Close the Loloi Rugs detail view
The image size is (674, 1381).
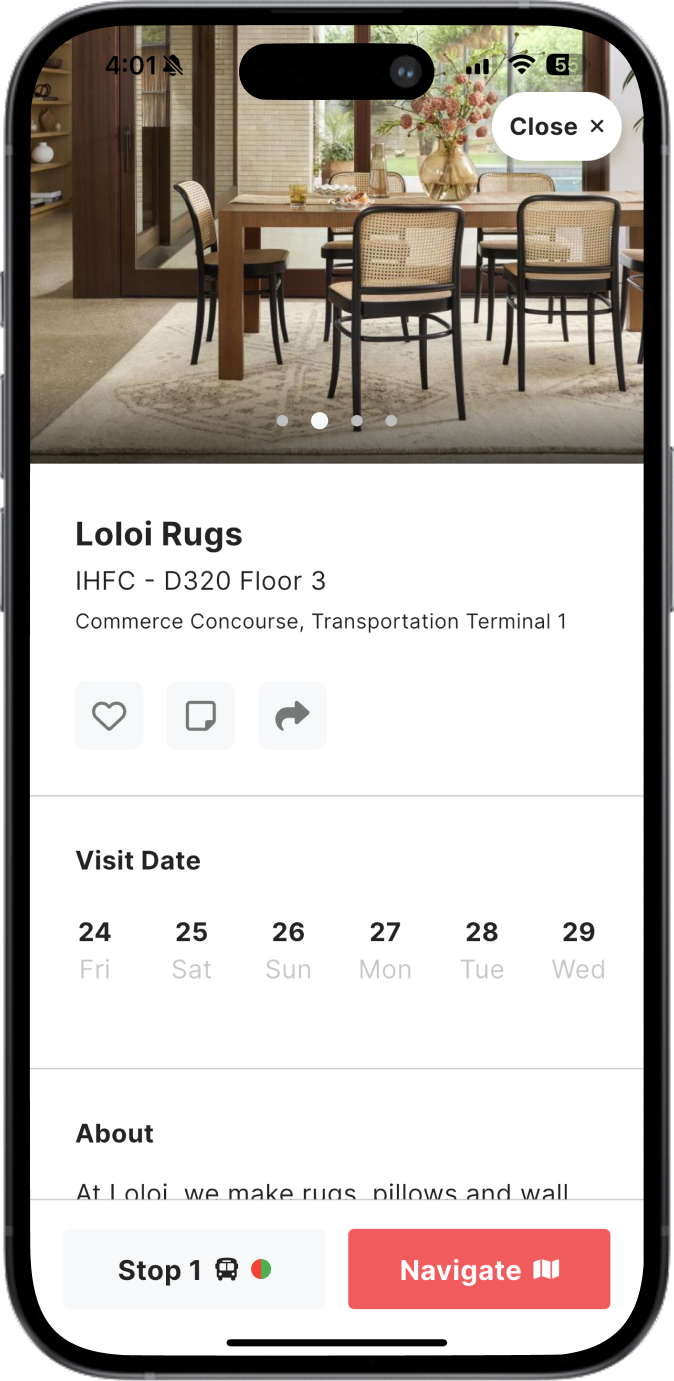point(556,126)
